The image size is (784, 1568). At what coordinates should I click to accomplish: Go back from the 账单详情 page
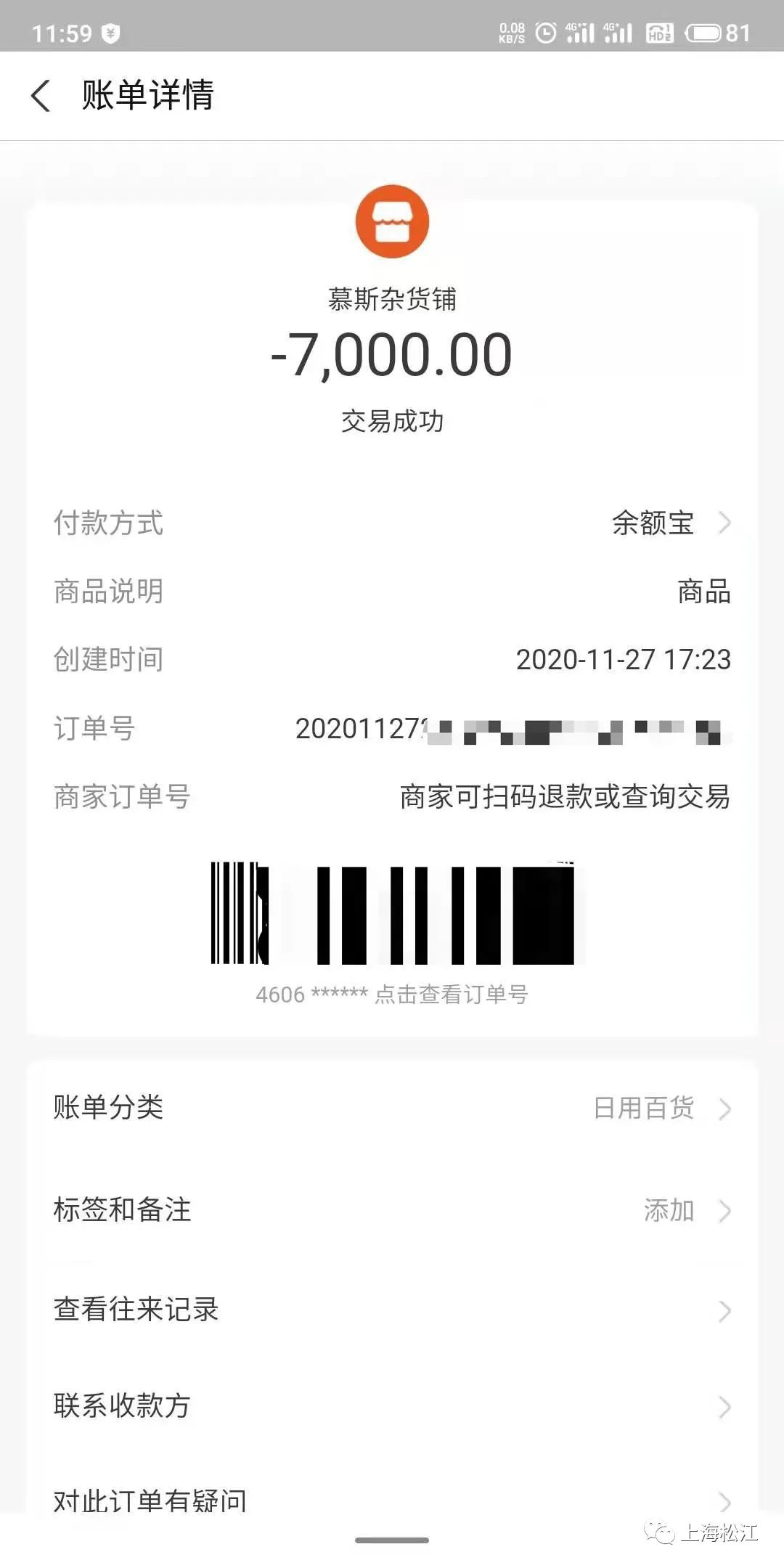(x=41, y=96)
